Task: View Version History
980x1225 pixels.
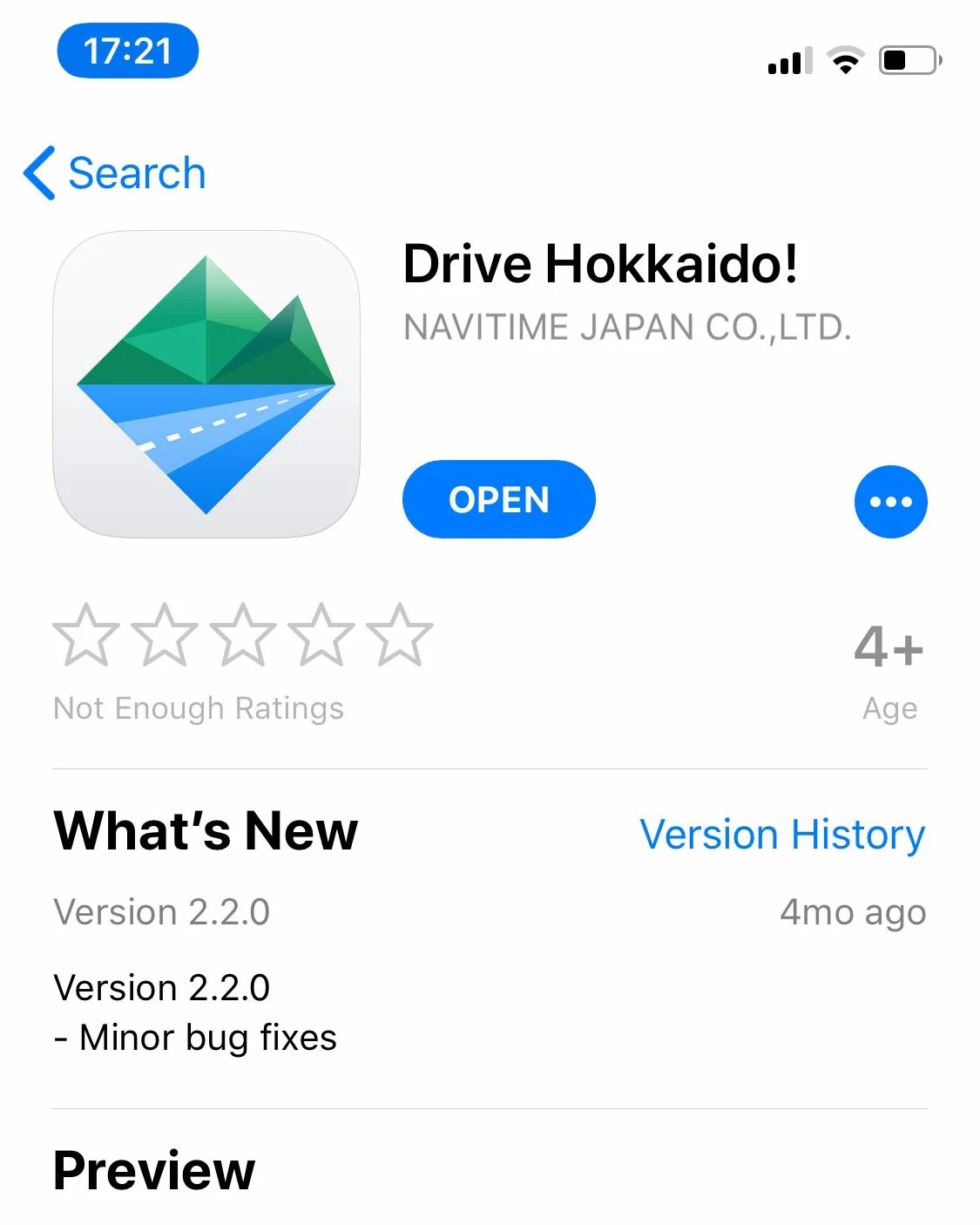Action: pos(781,834)
